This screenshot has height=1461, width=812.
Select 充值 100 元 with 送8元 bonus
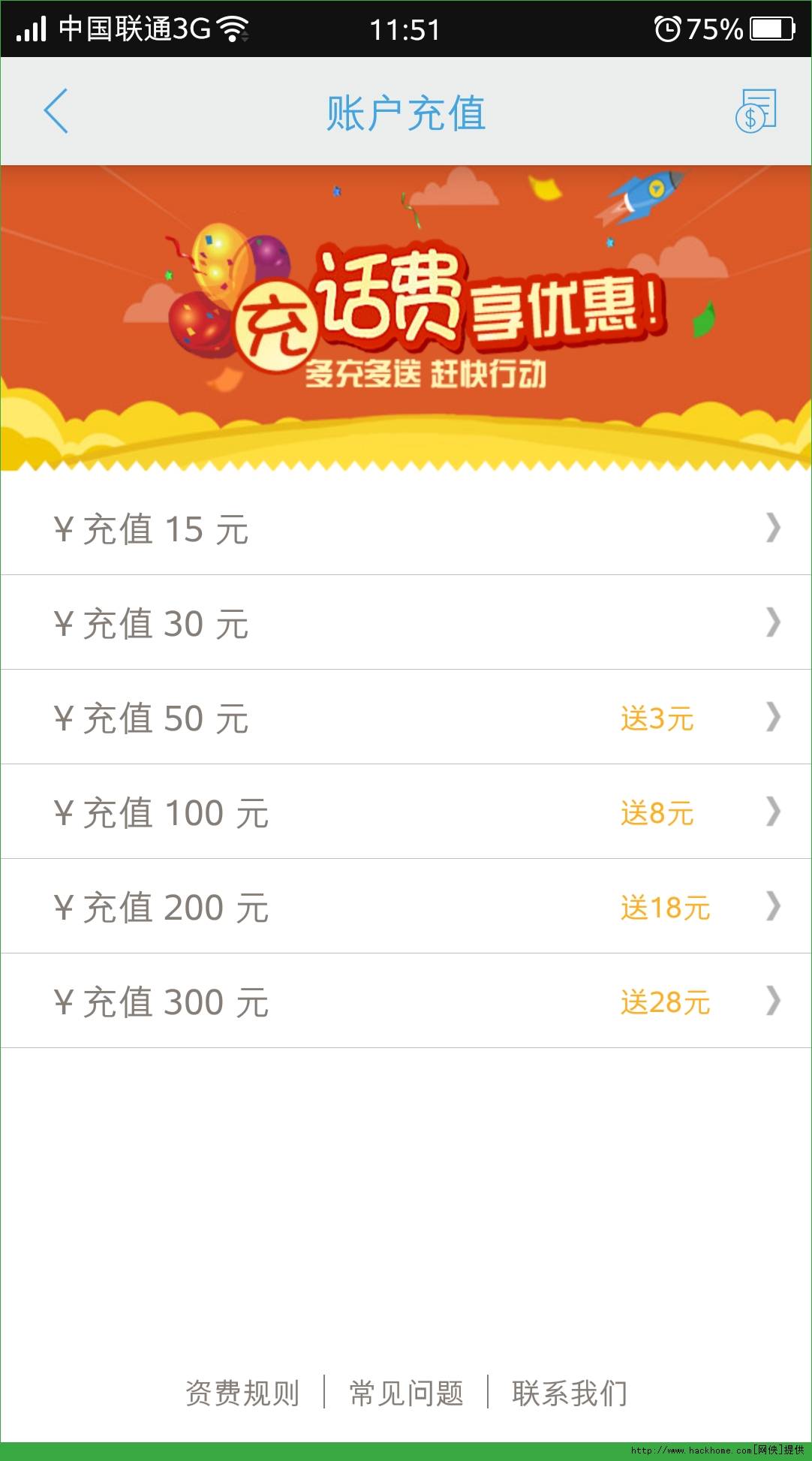406,812
